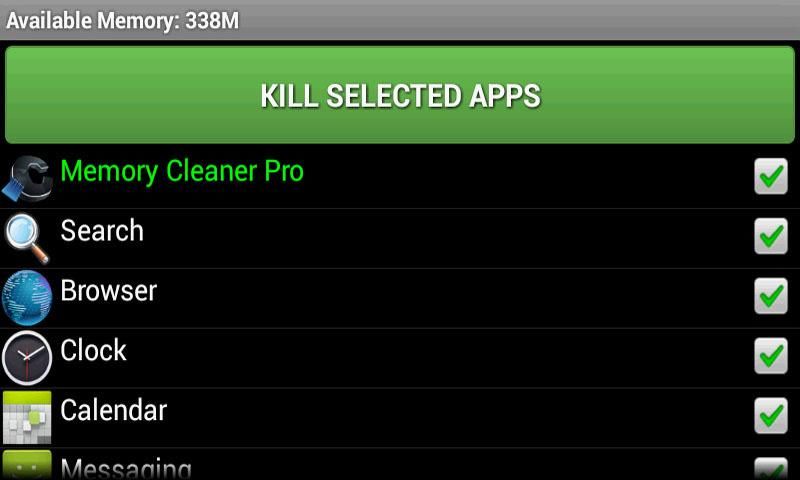Deselect the Calendar checkbox
Viewport: 800px width, 480px height.
pos(771,415)
